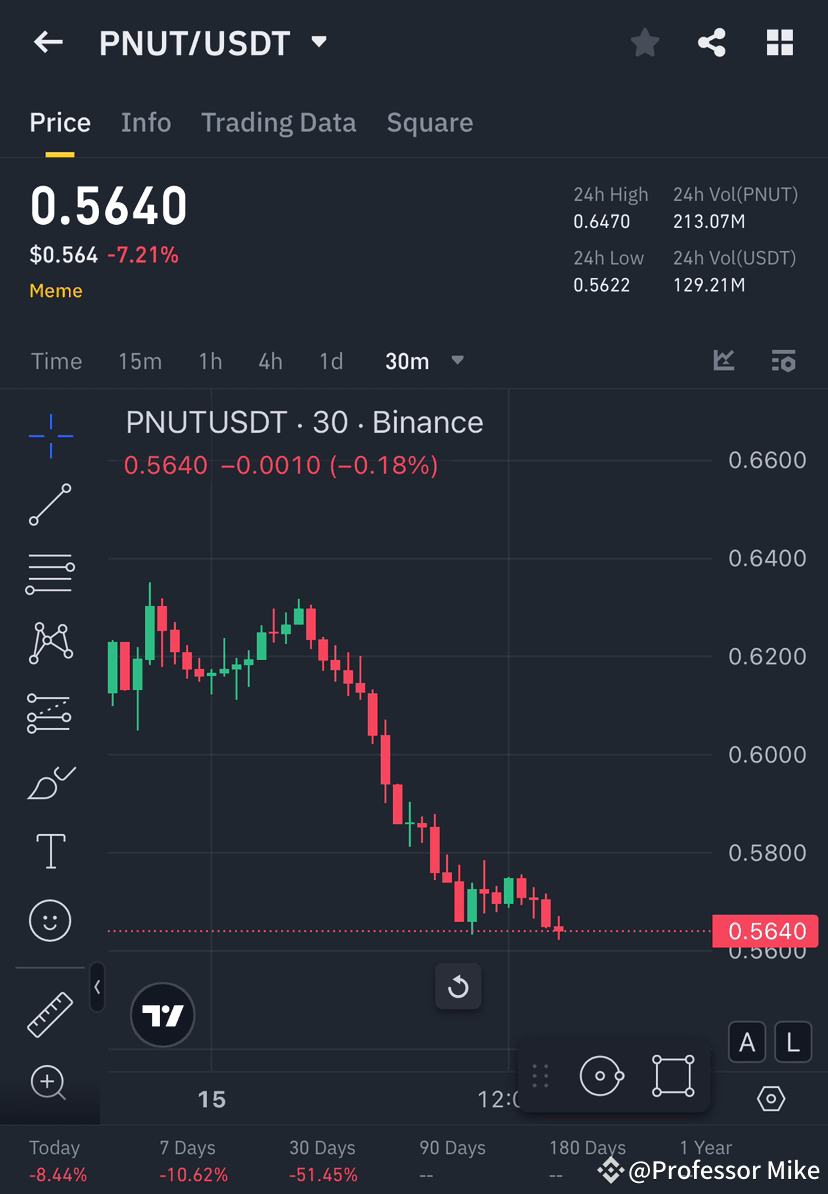The width and height of the screenshot is (828, 1194).
Task: Select the 1h timeframe
Action: (210, 361)
